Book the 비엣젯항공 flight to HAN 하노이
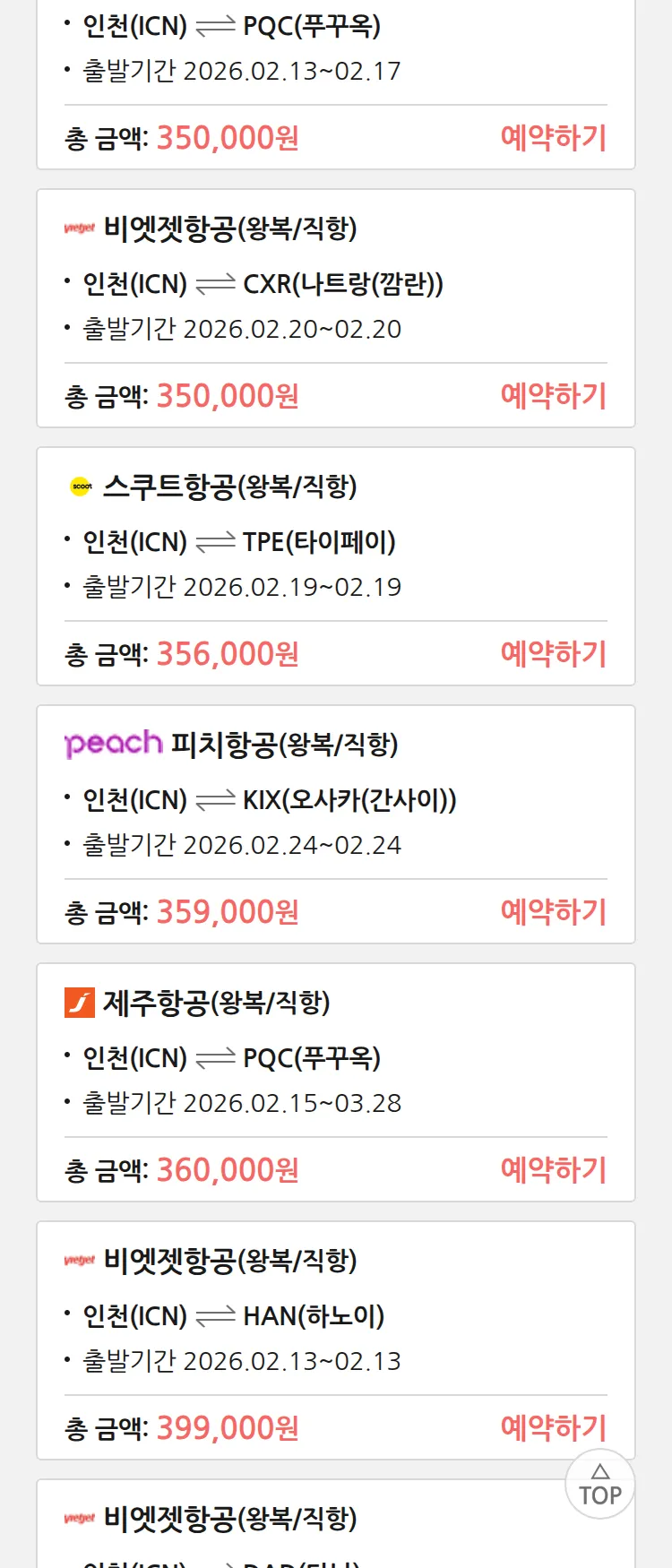This screenshot has height=1568, width=672. tap(553, 1427)
